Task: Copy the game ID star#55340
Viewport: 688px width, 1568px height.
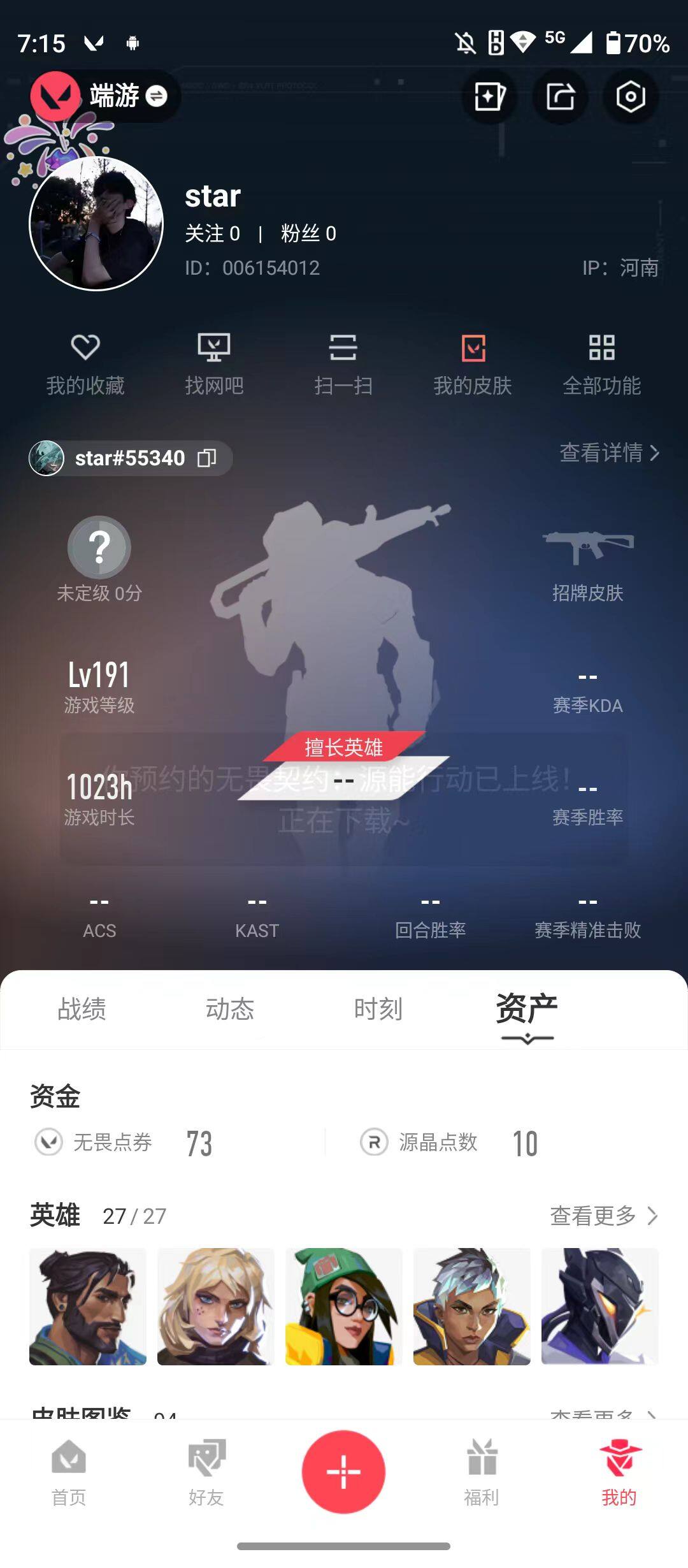Action: tap(206, 458)
